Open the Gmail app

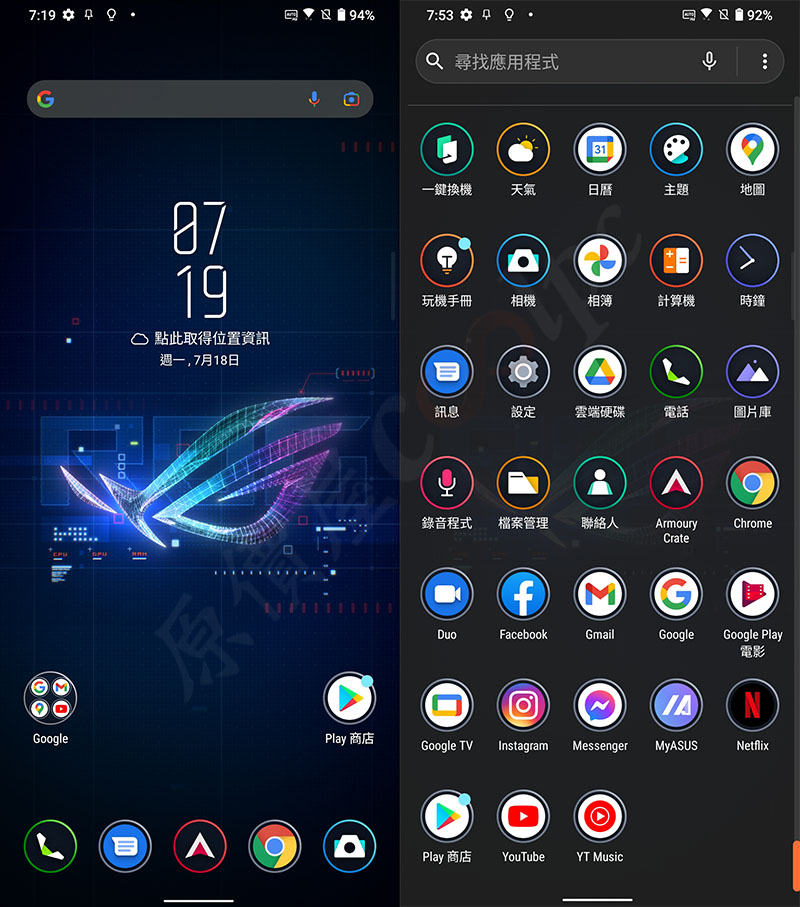(x=600, y=596)
